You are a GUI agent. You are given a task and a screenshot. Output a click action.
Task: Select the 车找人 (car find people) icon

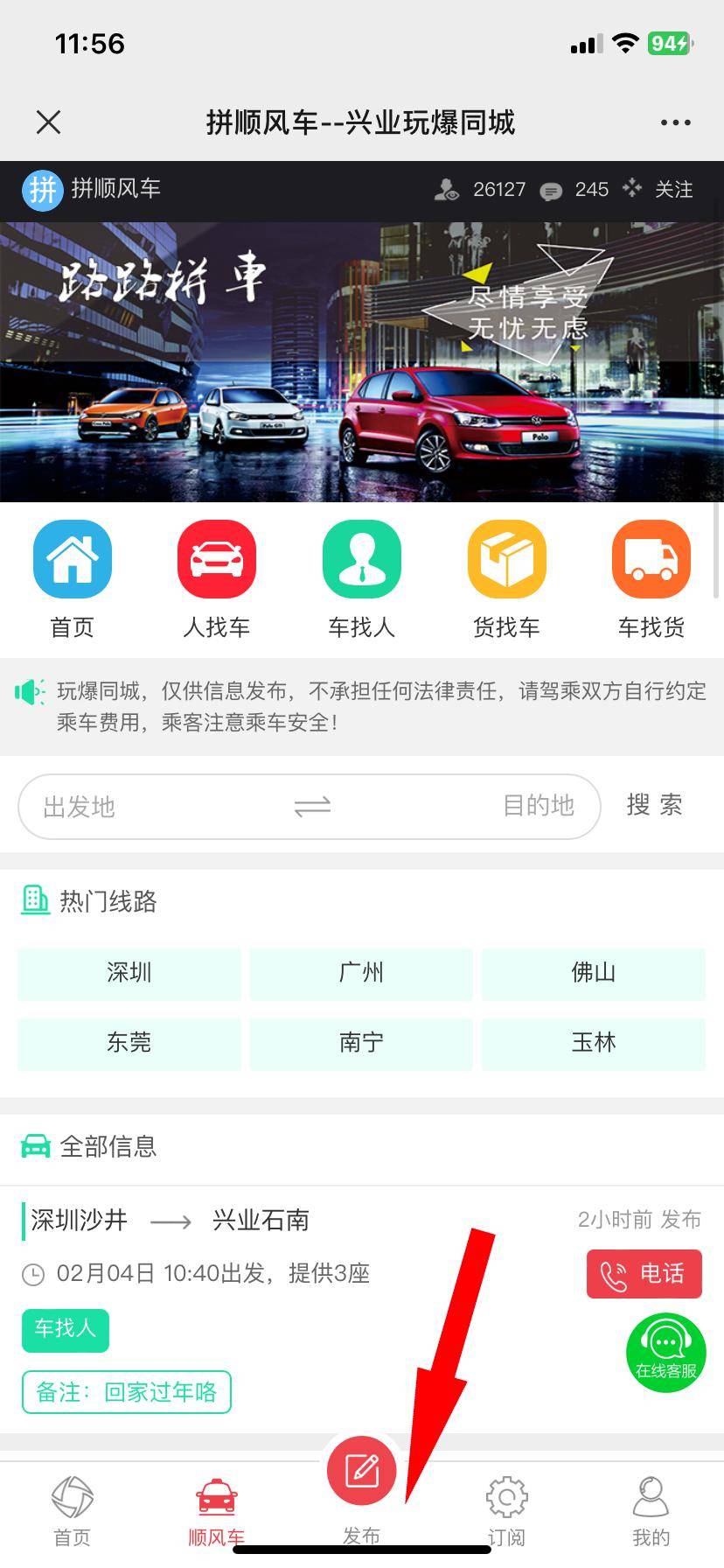362,558
